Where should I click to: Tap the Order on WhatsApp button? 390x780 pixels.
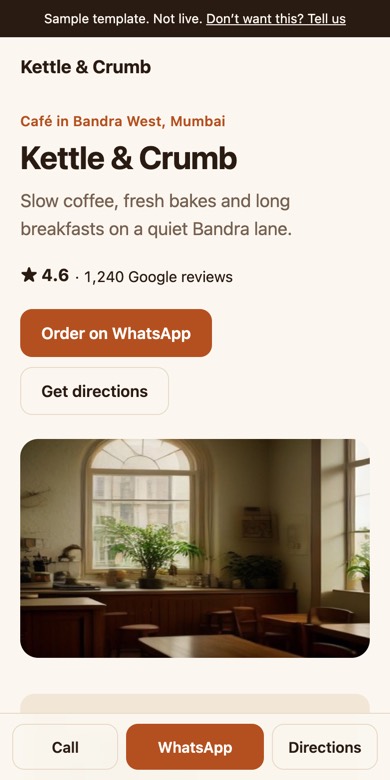click(x=116, y=333)
